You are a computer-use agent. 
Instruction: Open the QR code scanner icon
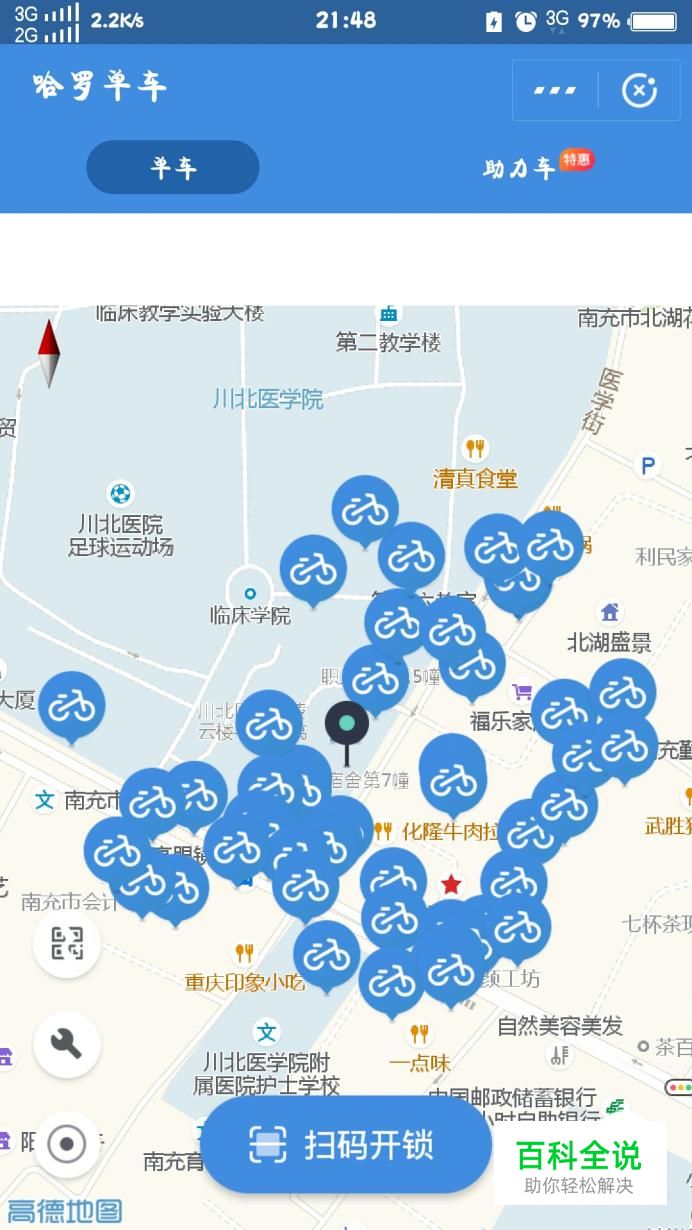pos(67,943)
